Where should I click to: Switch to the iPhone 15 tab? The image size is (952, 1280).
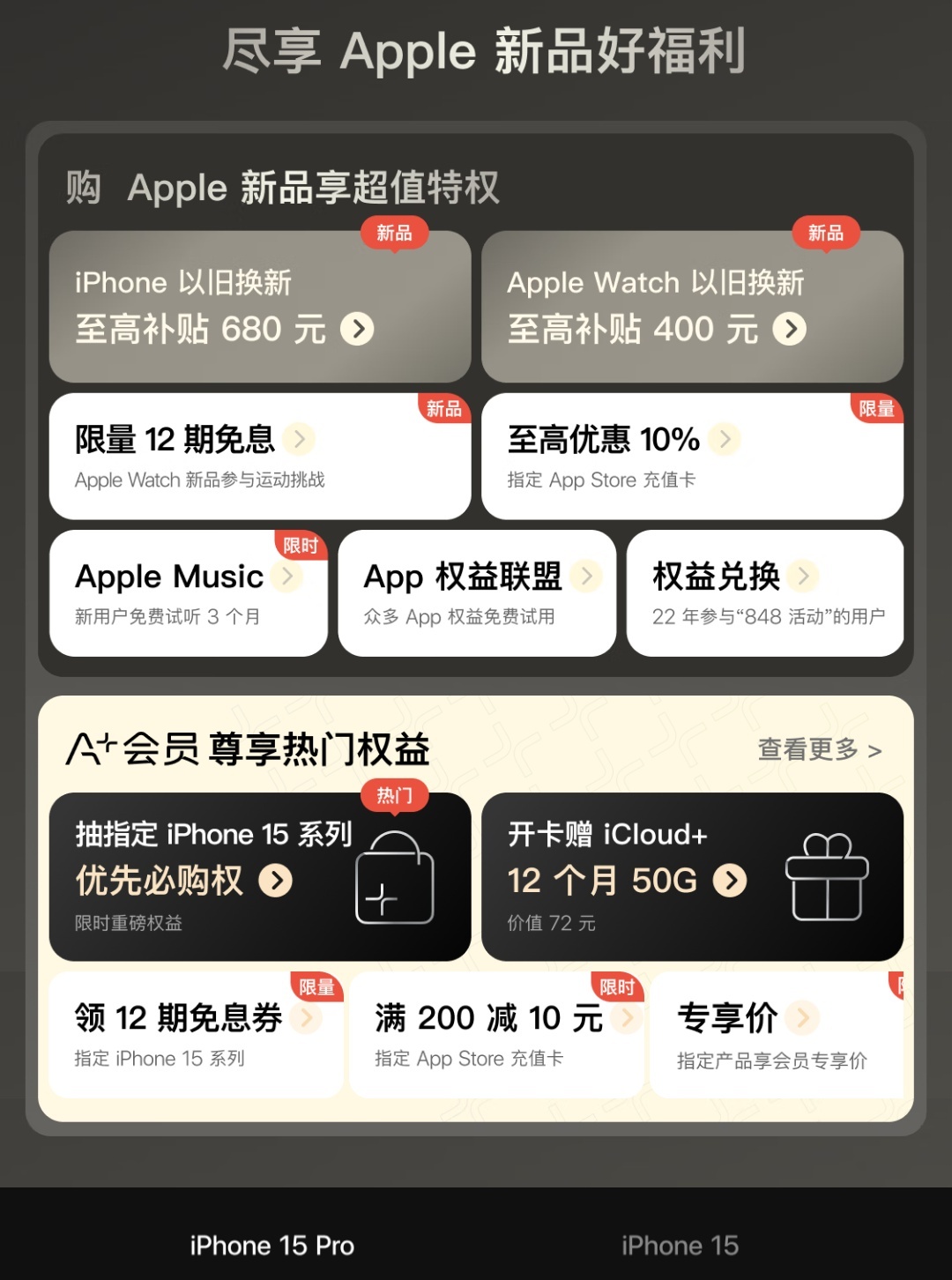pyautogui.click(x=680, y=1245)
